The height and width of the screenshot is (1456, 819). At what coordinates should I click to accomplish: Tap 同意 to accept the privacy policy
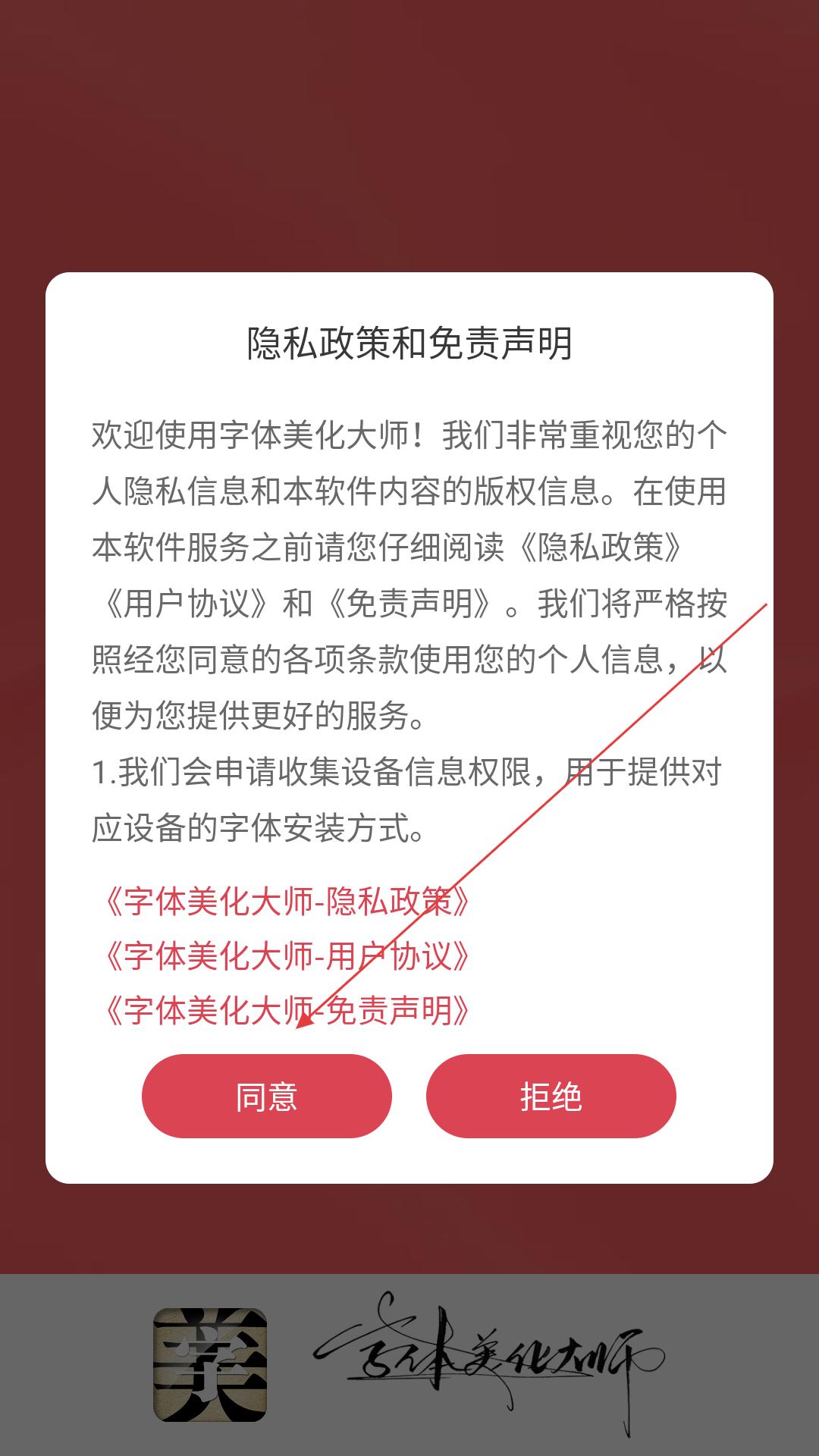coord(266,1096)
